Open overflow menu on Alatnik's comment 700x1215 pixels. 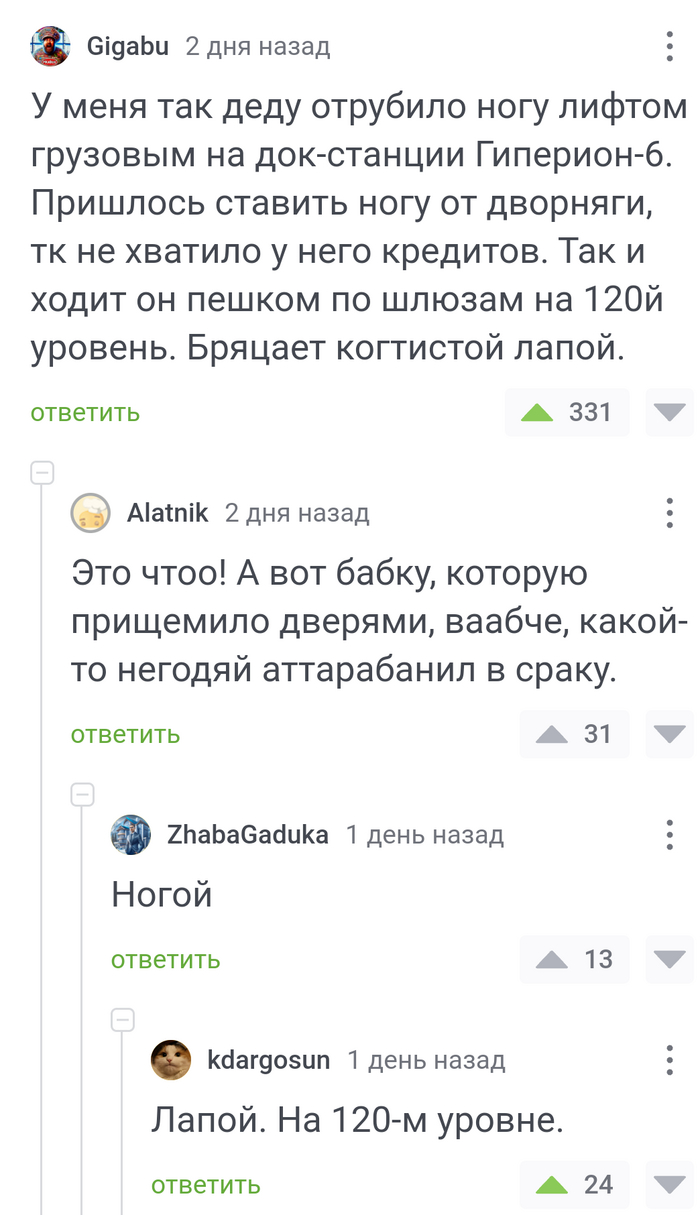click(x=669, y=513)
